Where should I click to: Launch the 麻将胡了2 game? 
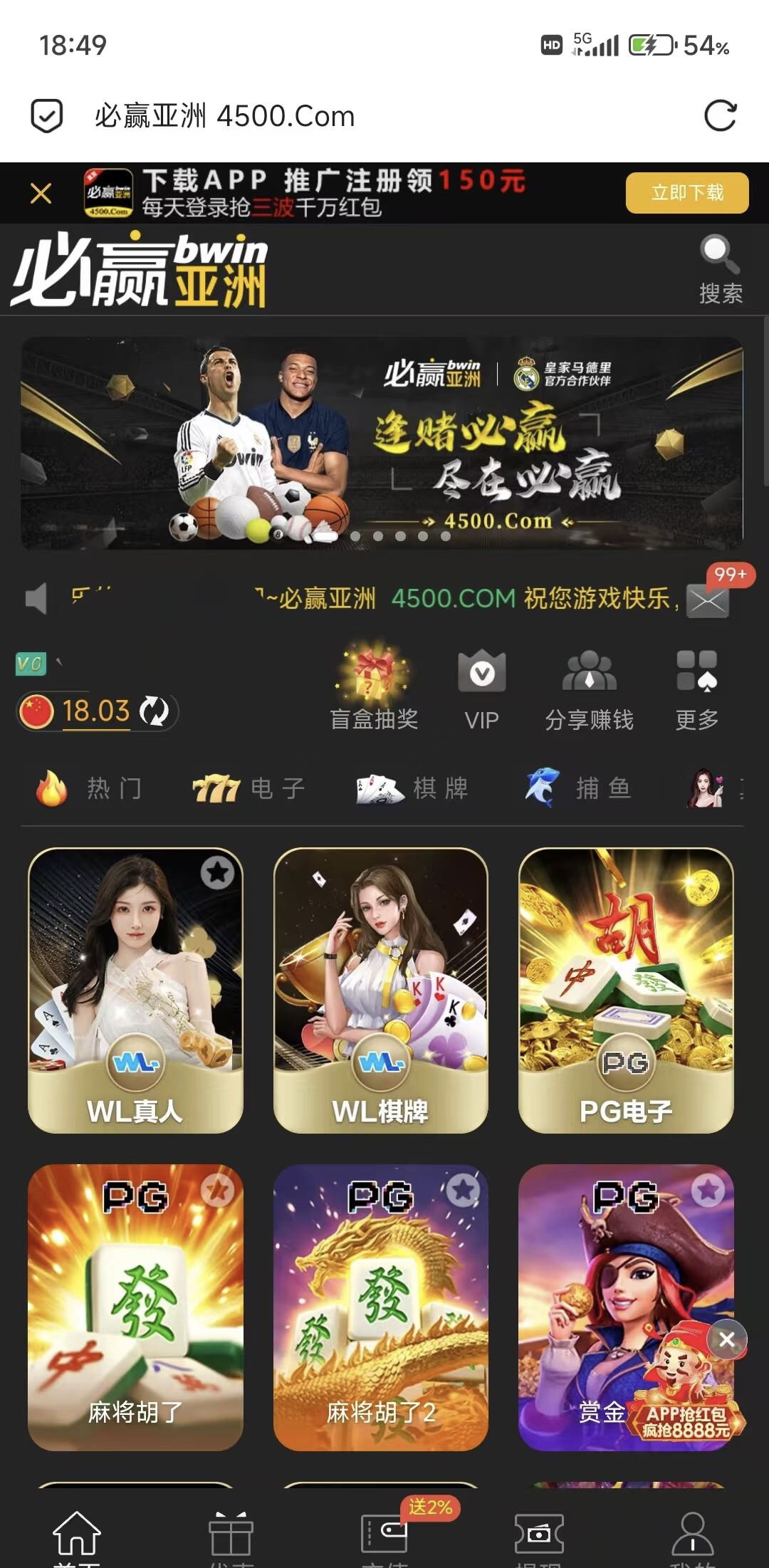pyautogui.click(x=381, y=1307)
